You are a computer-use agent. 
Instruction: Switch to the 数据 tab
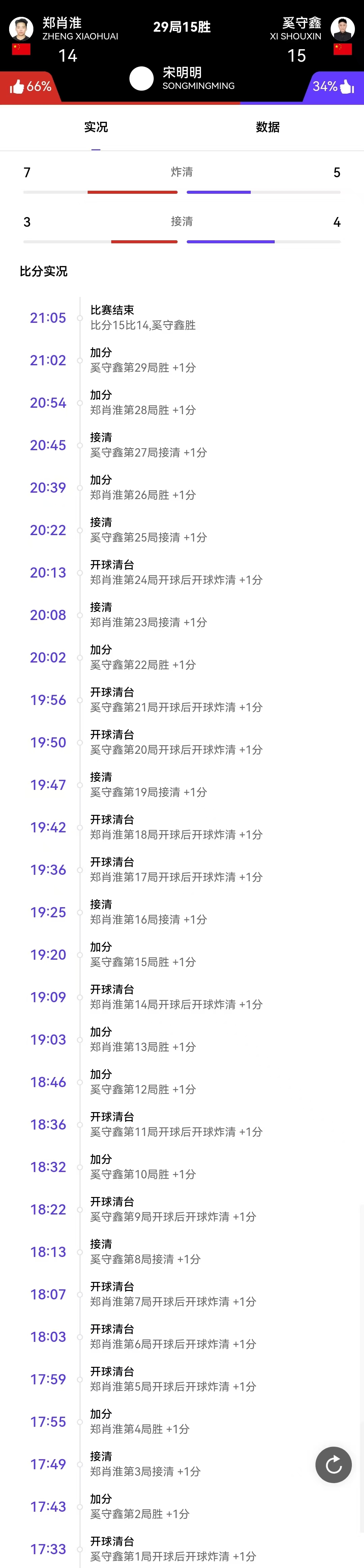pos(267,127)
